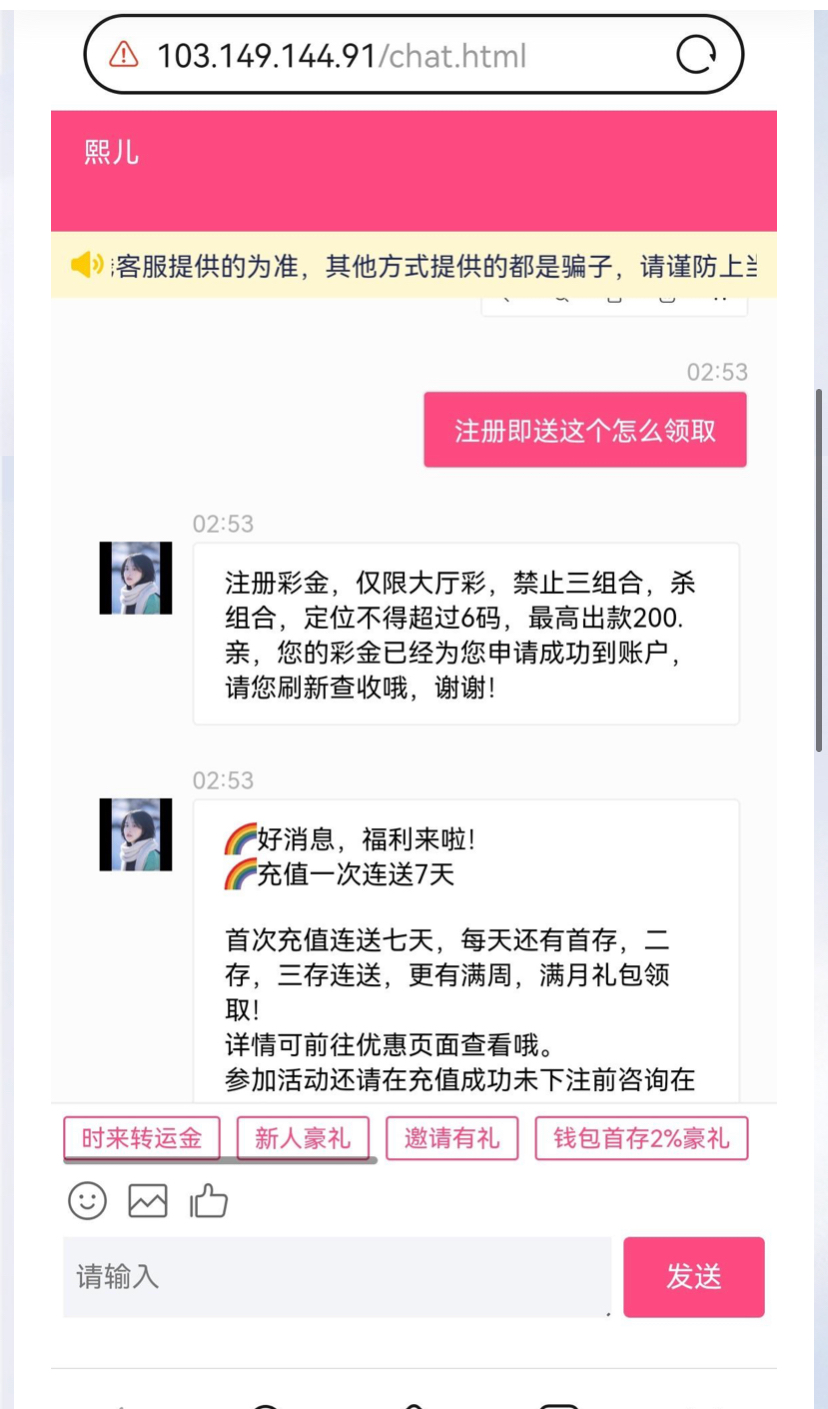Select the 时来转运金 quick reply chip
The width and height of the screenshot is (828, 1409).
142,1138
